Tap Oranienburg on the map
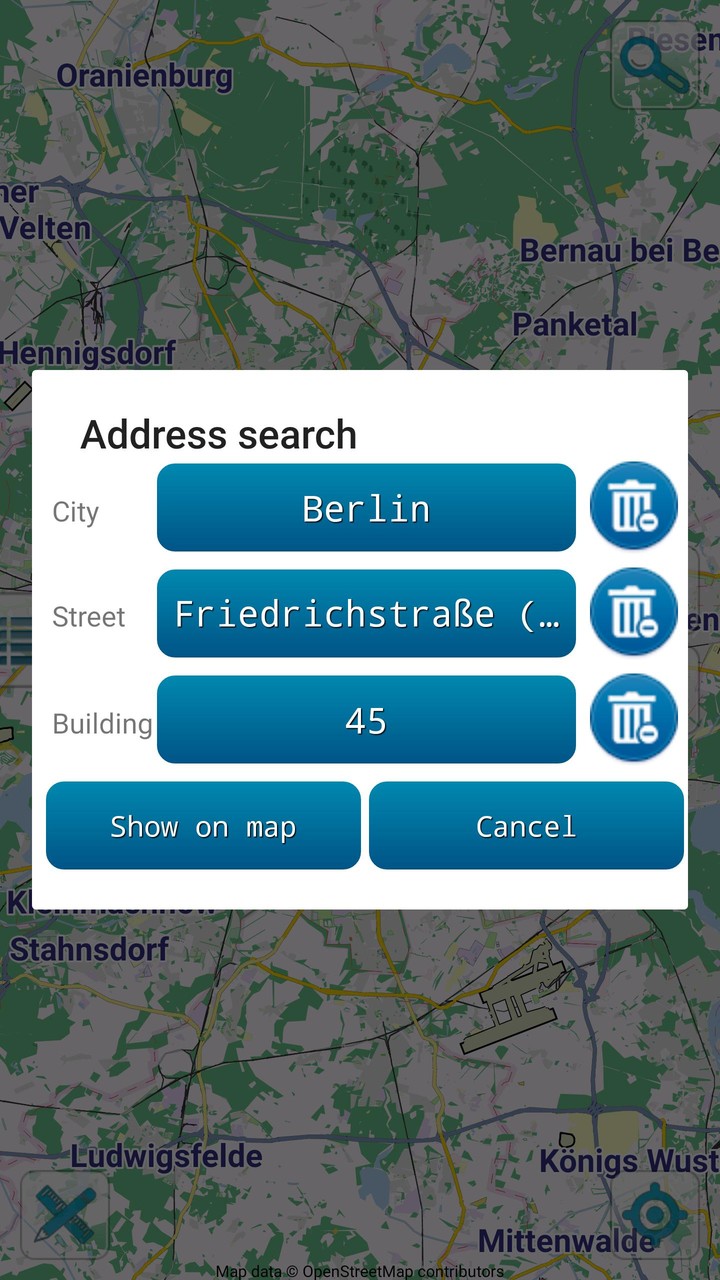Viewport: 720px width, 1280px height. tap(145, 76)
